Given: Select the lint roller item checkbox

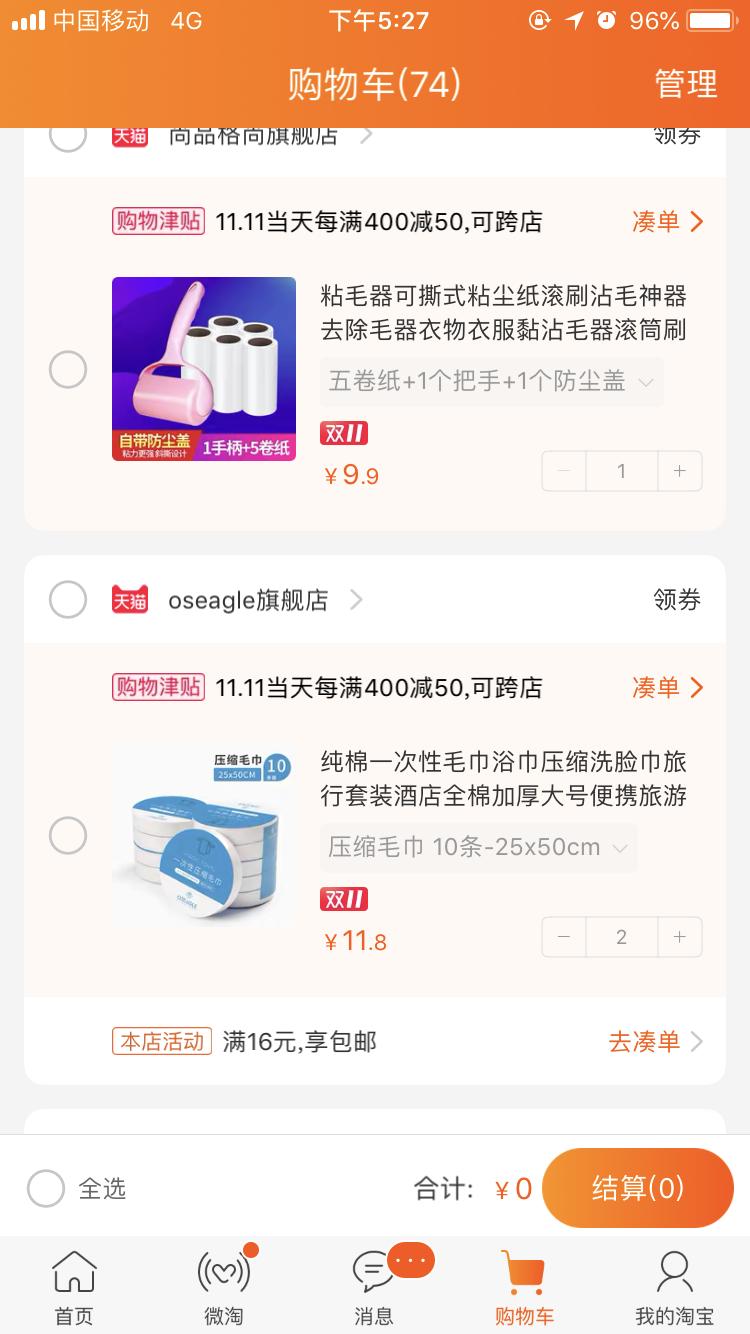Looking at the screenshot, I should pyautogui.click(x=68, y=369).
